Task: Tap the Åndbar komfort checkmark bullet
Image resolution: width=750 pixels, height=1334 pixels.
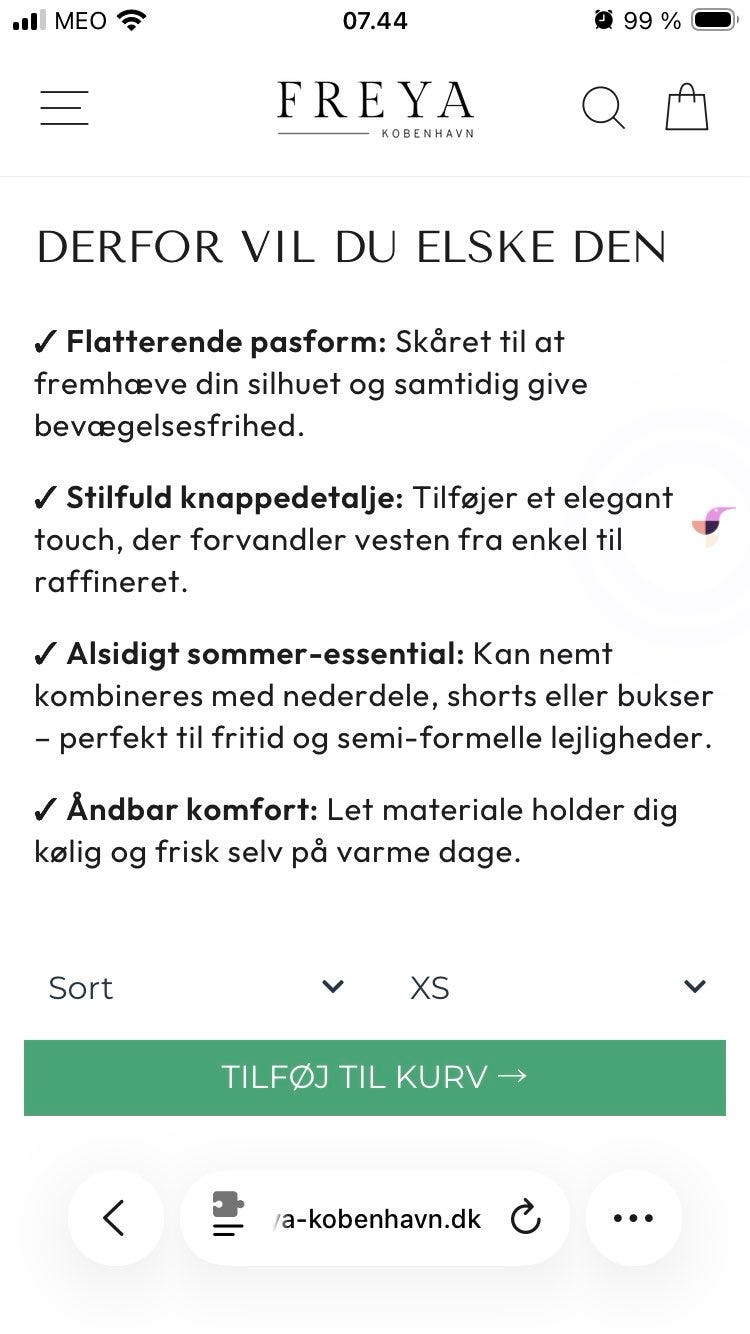Action: (45, 810)
